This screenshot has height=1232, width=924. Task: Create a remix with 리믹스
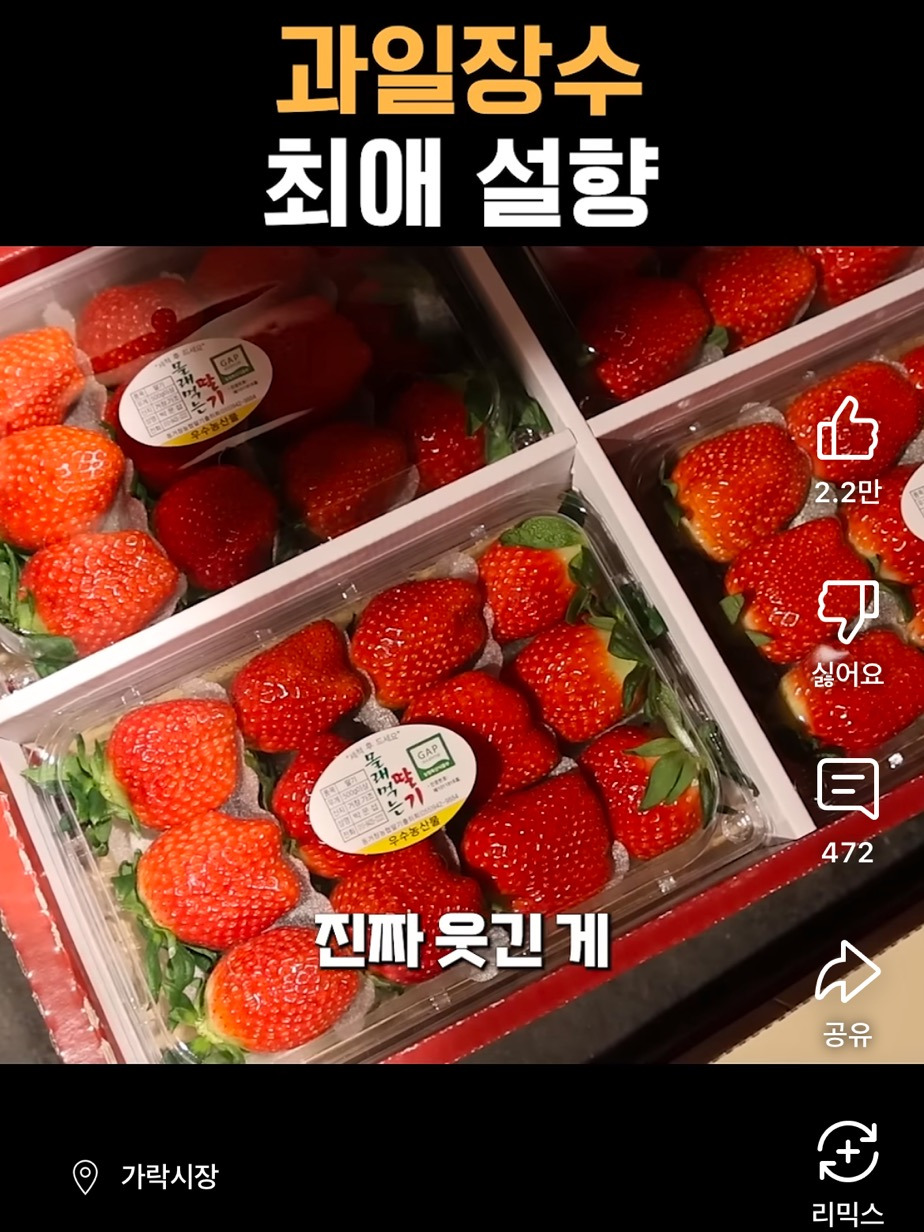point(847,1152)
